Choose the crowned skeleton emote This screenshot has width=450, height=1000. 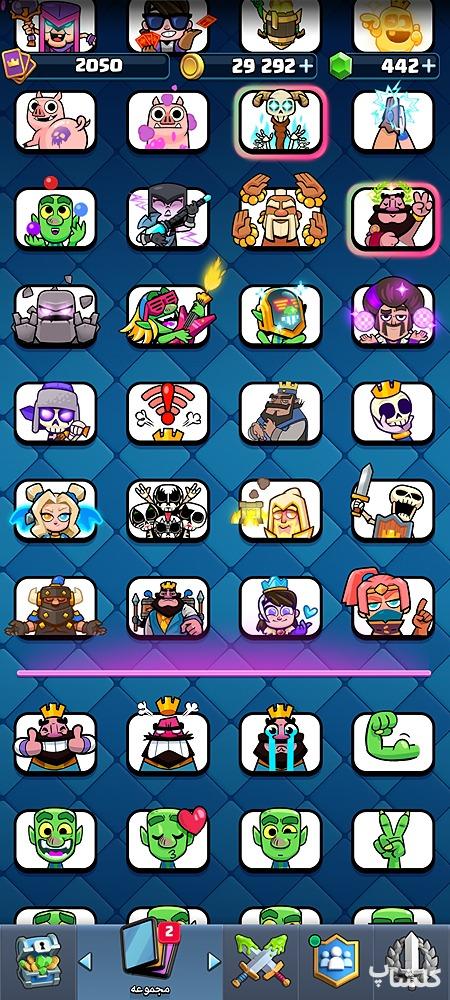click(393, 413)
